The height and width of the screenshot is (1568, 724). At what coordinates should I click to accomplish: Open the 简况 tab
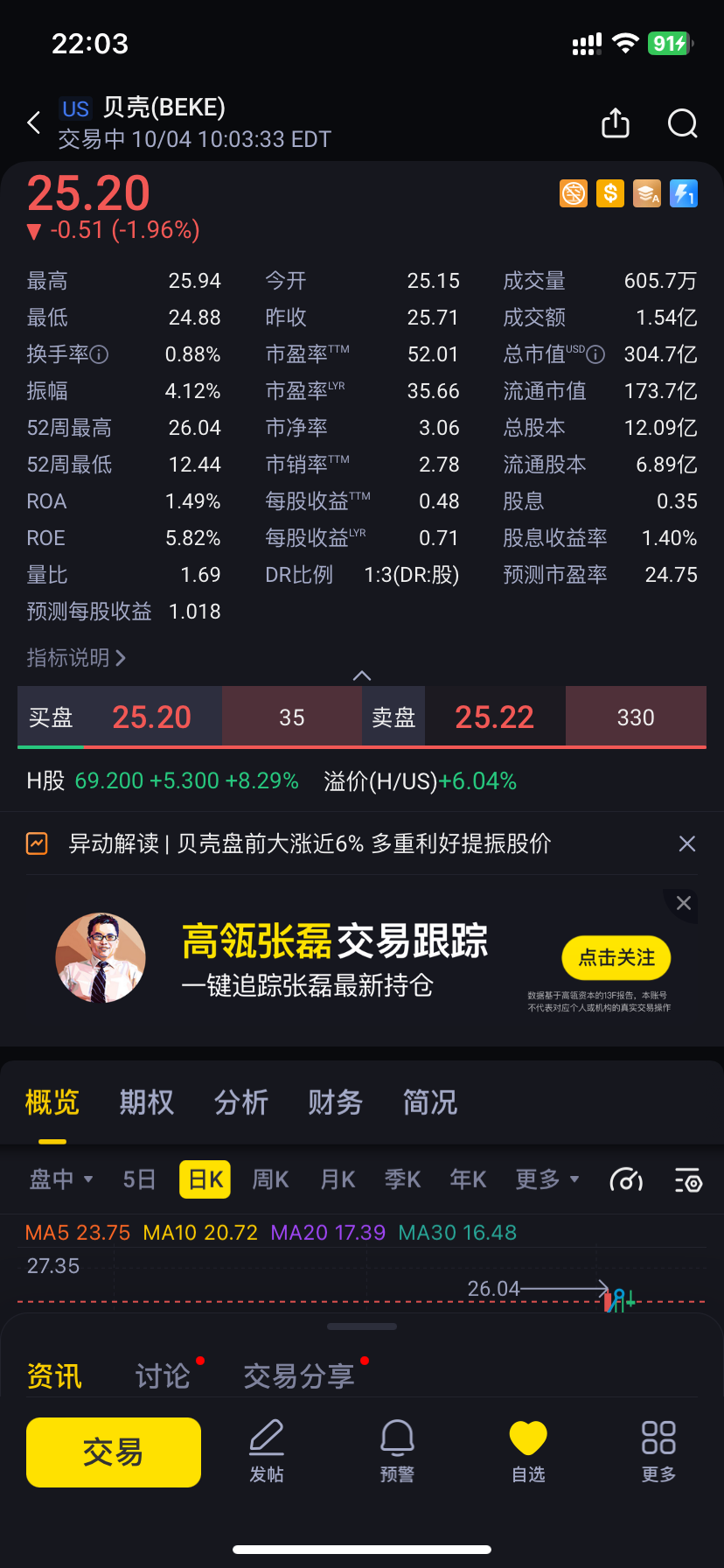[429, 1102]
